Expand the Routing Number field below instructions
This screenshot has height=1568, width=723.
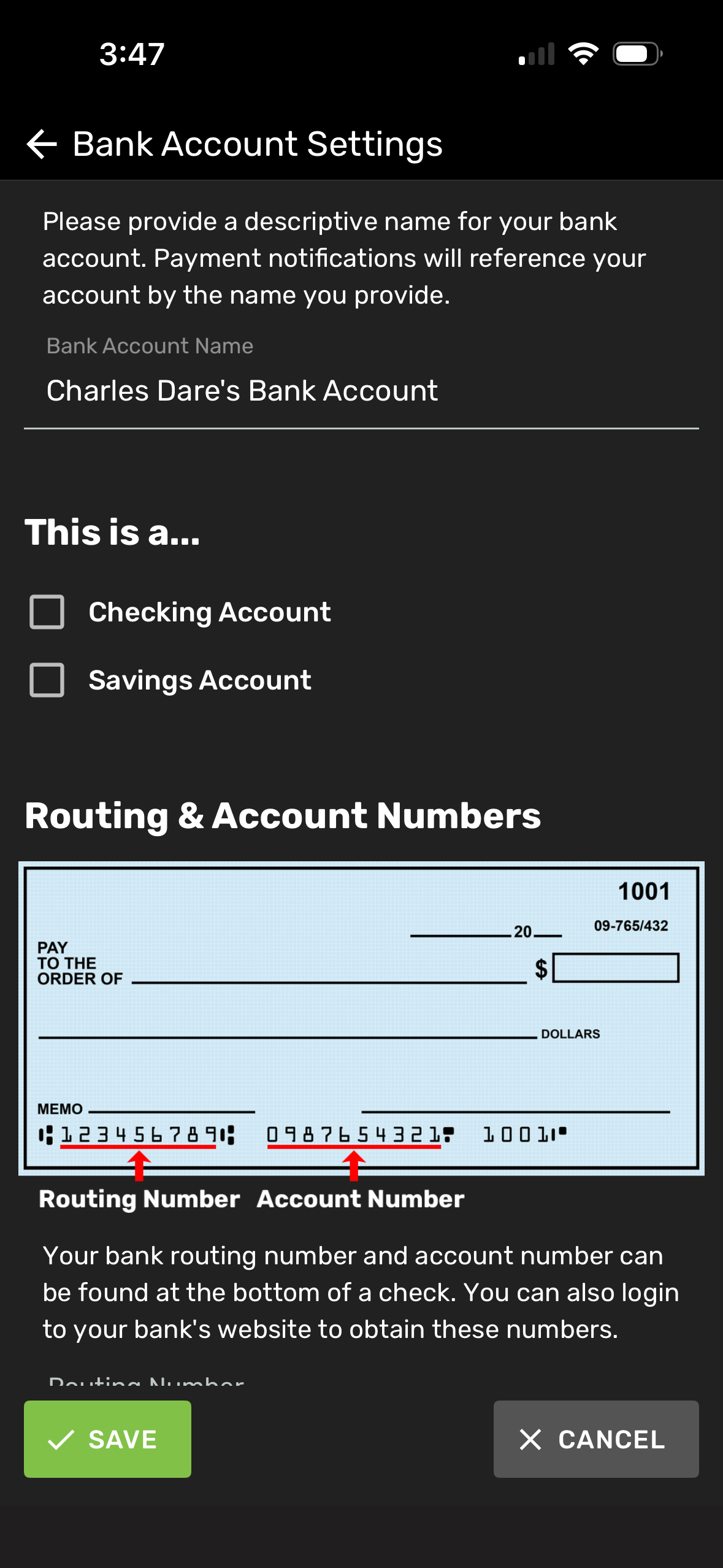[146, 1386]
